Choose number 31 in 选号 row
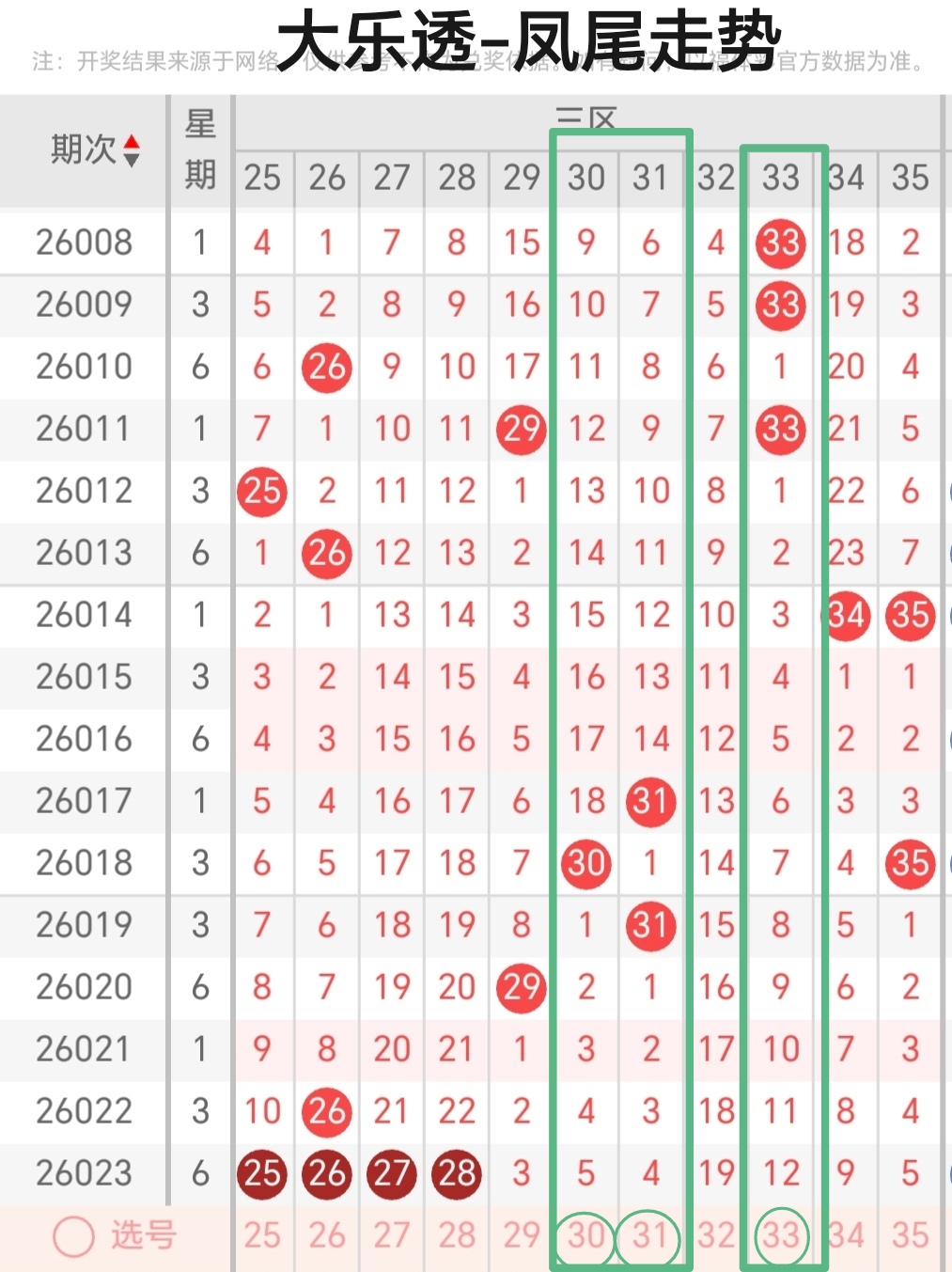Screen dimensions: 952x1272 coord(650,1237)
